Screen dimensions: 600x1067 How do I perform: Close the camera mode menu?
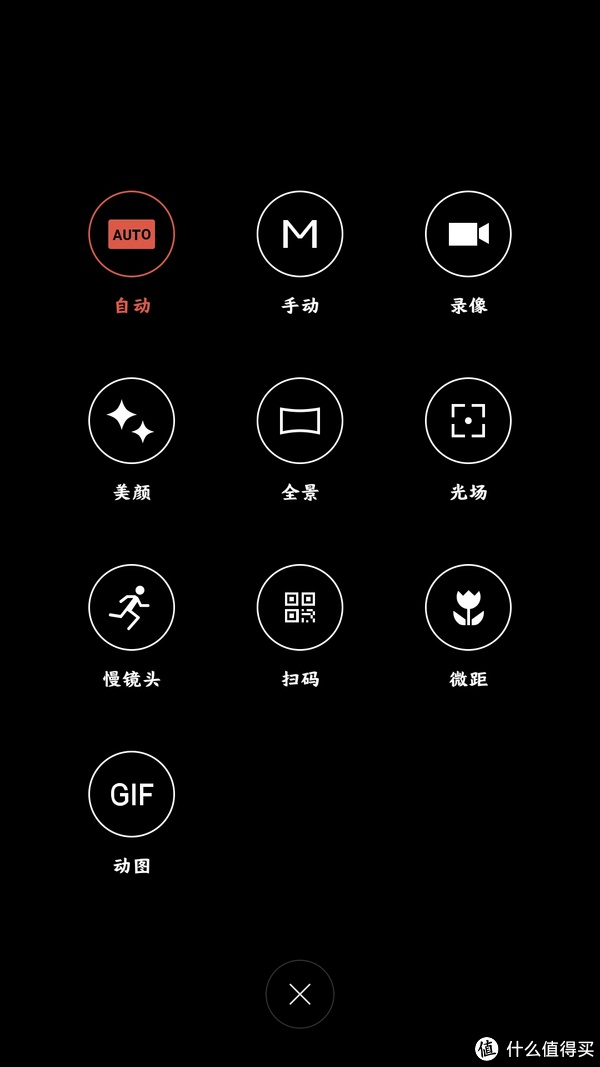click(300, 994)
